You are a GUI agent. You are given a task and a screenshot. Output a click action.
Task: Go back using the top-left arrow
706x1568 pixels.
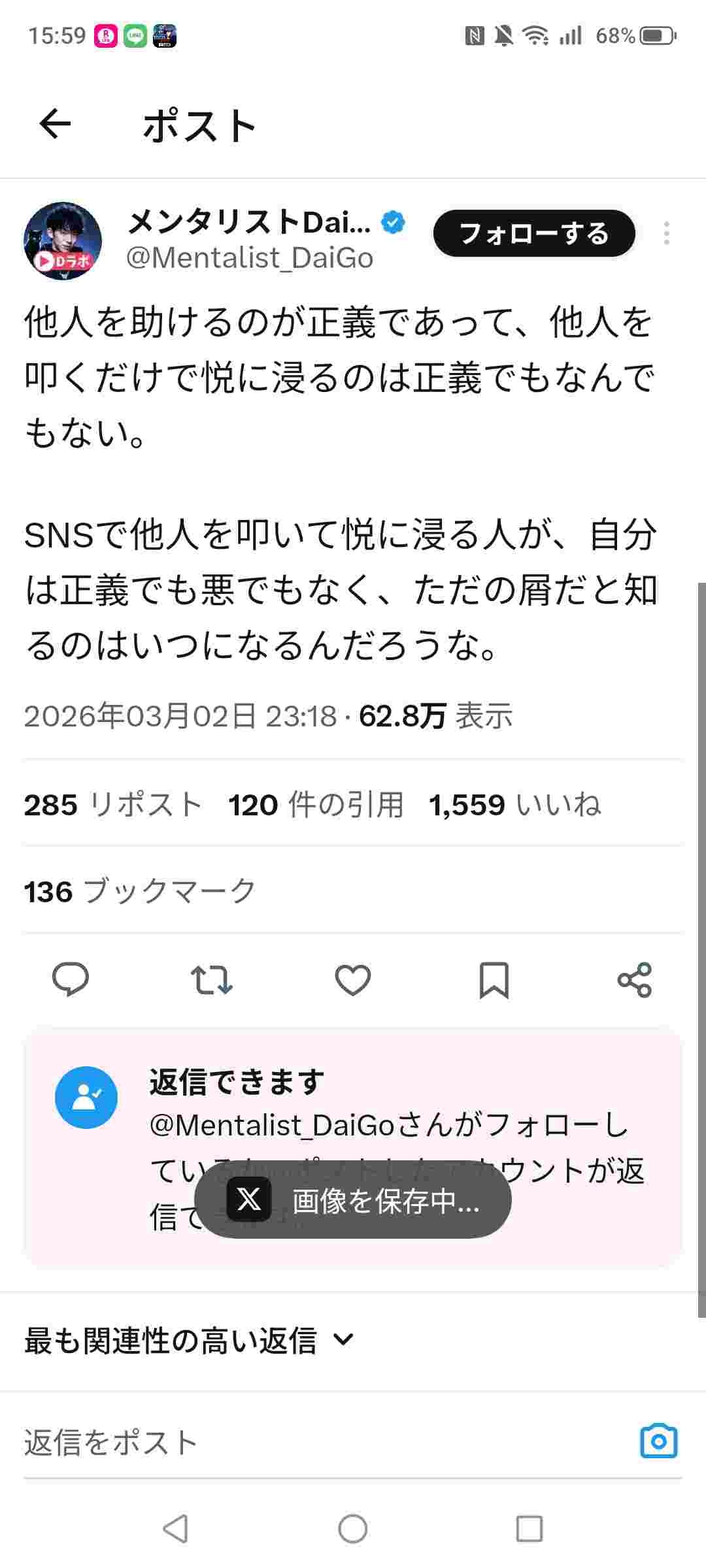point(55,124)
